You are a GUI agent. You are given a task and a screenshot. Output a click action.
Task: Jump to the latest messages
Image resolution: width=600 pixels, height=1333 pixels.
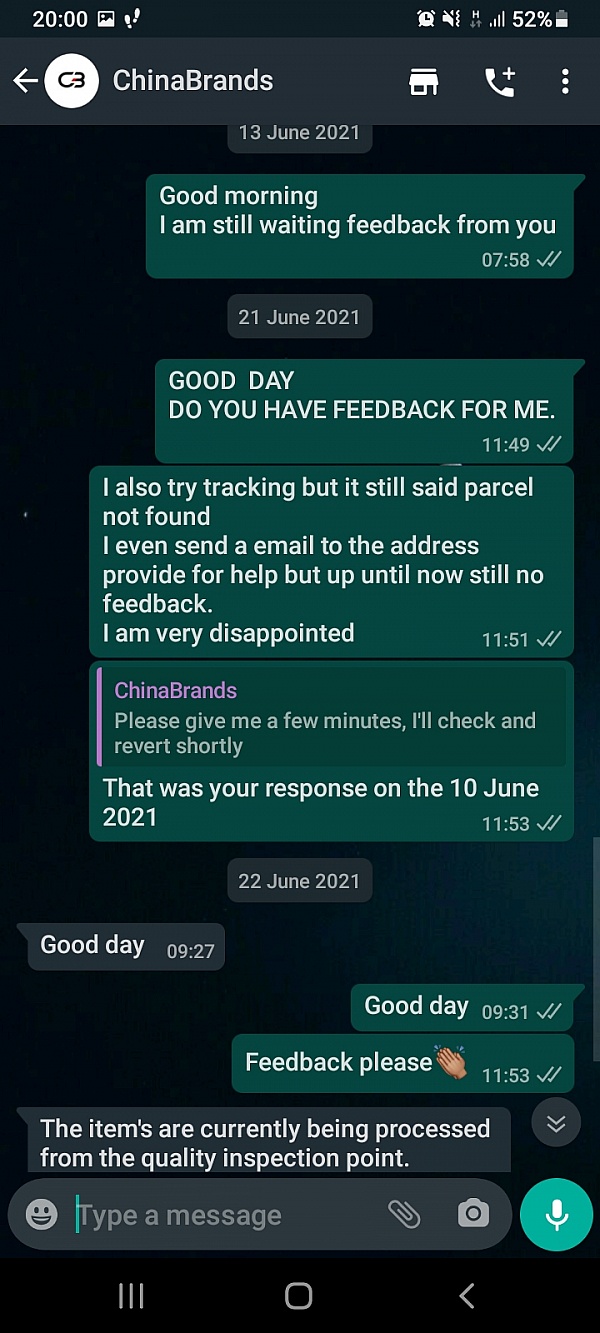(556, 1124)
